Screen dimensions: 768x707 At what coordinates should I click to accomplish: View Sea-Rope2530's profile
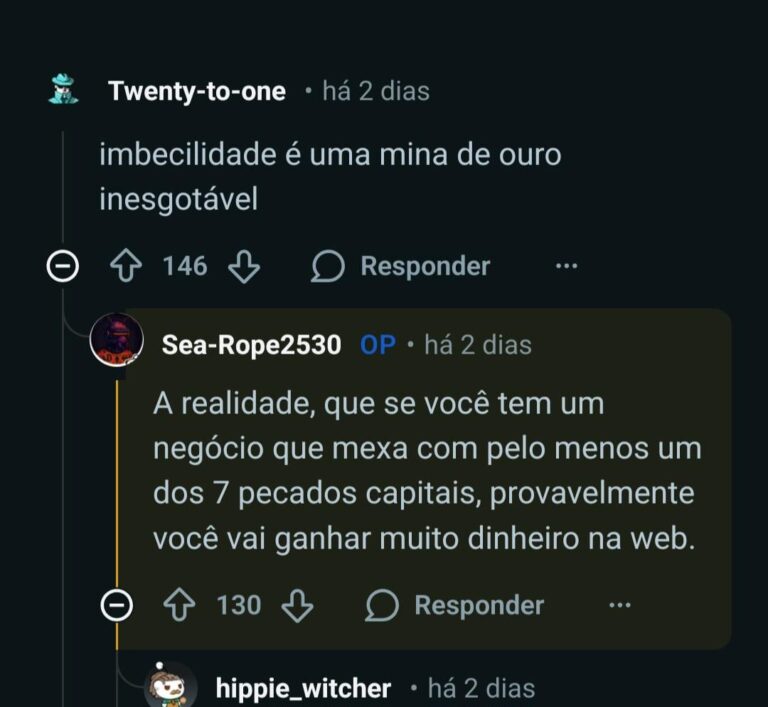251,345
